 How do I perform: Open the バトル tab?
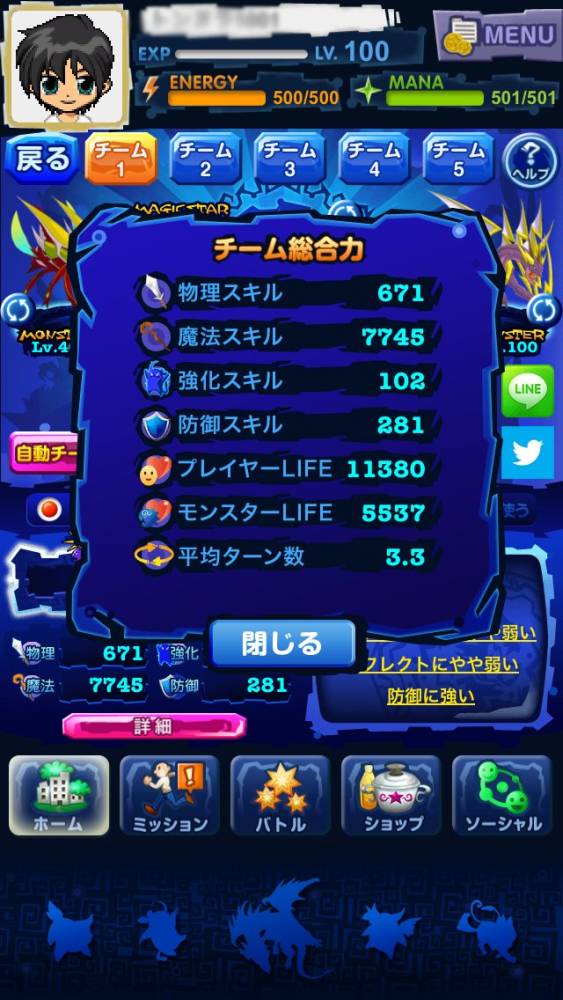(x=281, y=795)
